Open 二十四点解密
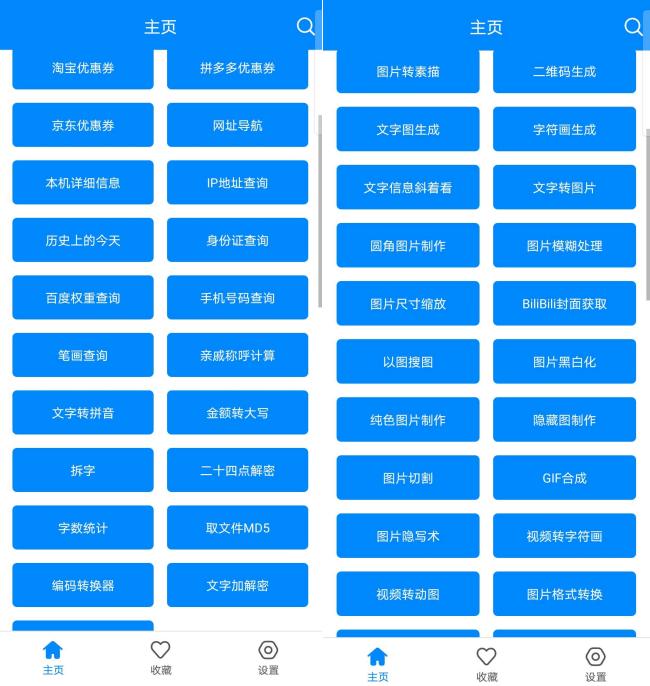The width and height of the screenshot is (650, 686). click(237, 471)
